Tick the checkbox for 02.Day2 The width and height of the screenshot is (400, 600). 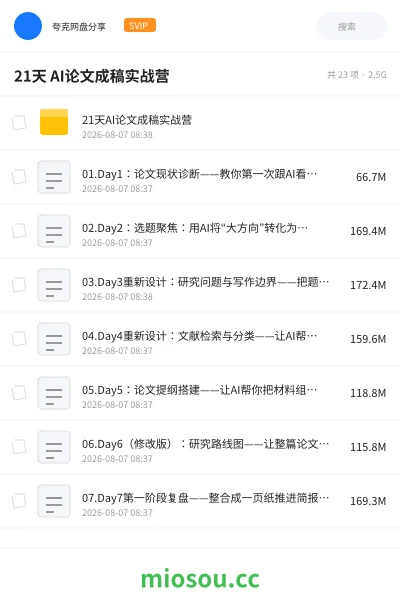(19, 231)
